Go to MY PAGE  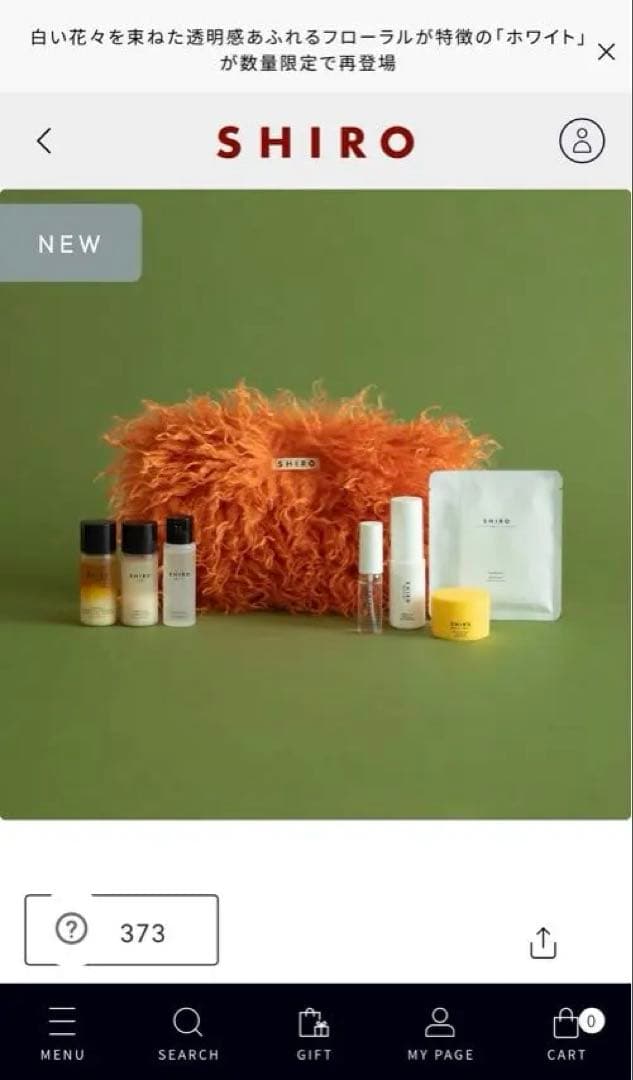coord(440,1033)
